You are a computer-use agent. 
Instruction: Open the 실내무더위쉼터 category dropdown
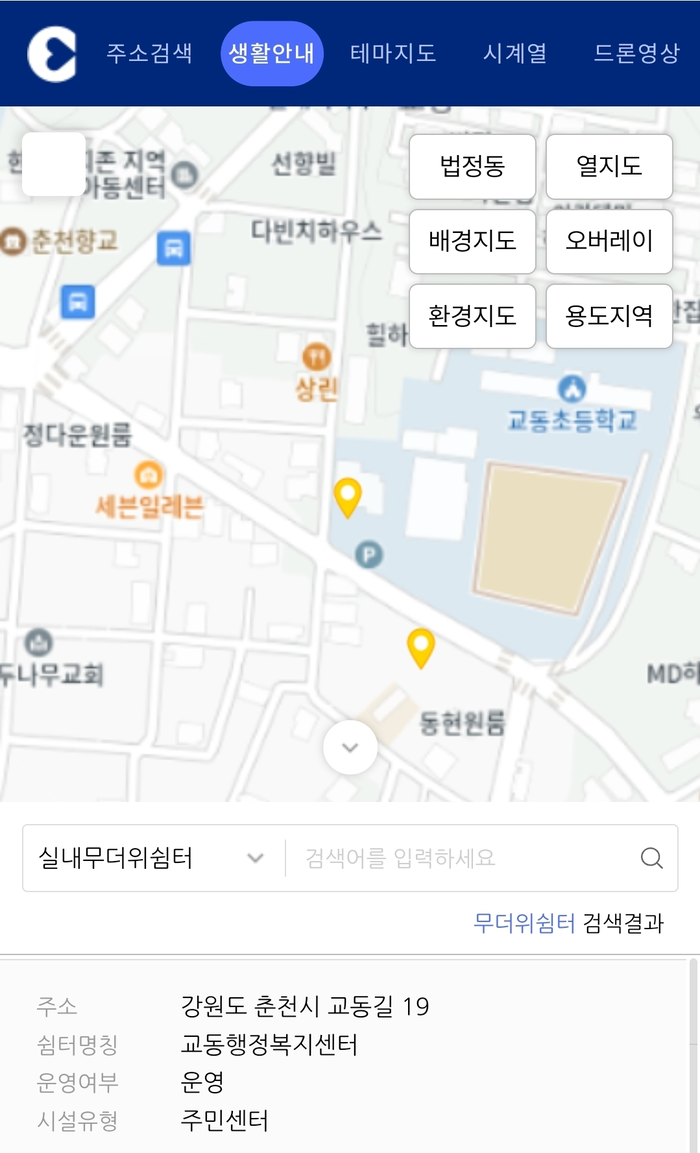point(150,858)
